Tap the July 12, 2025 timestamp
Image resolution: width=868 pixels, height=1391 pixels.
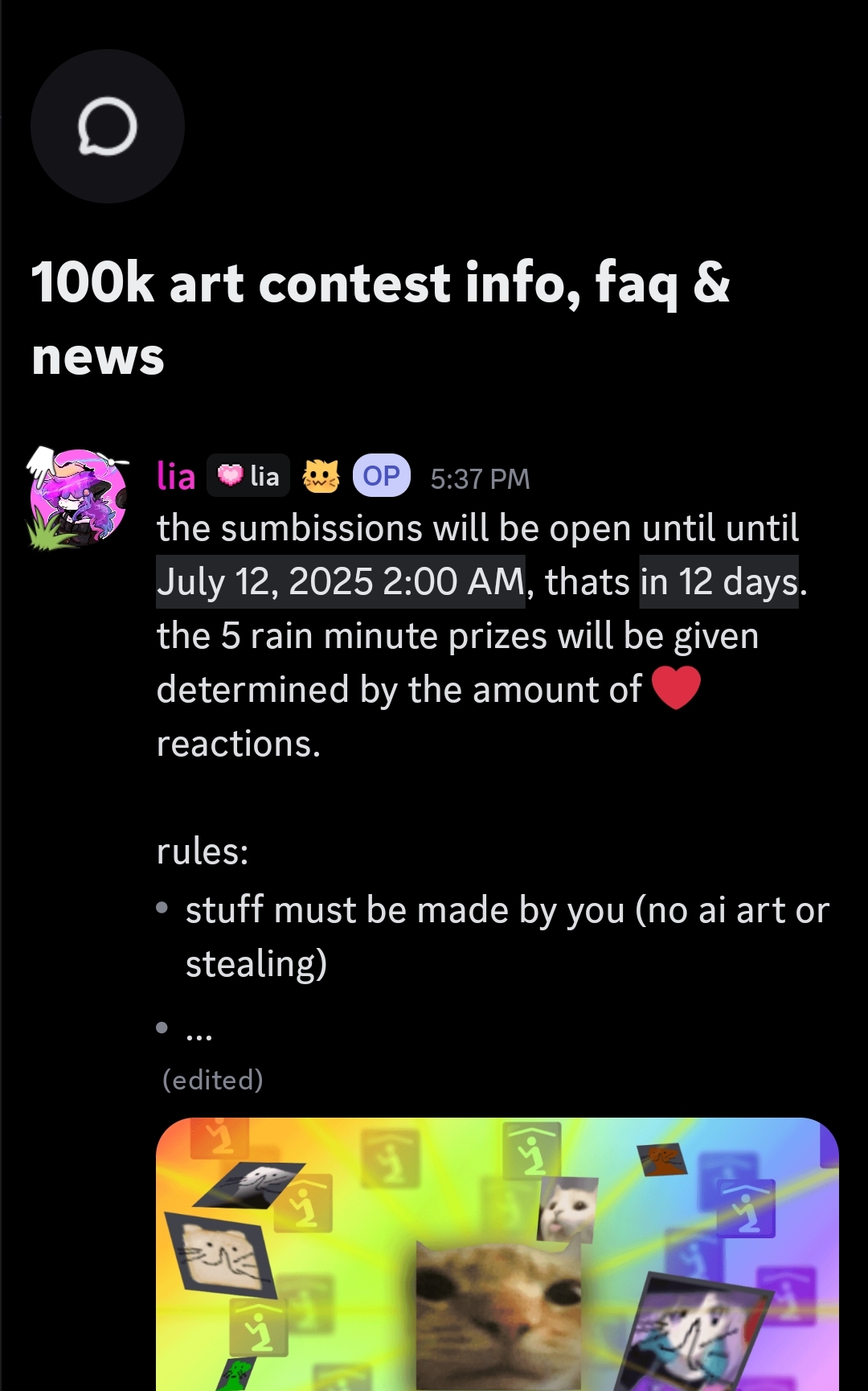coord(341,581)
